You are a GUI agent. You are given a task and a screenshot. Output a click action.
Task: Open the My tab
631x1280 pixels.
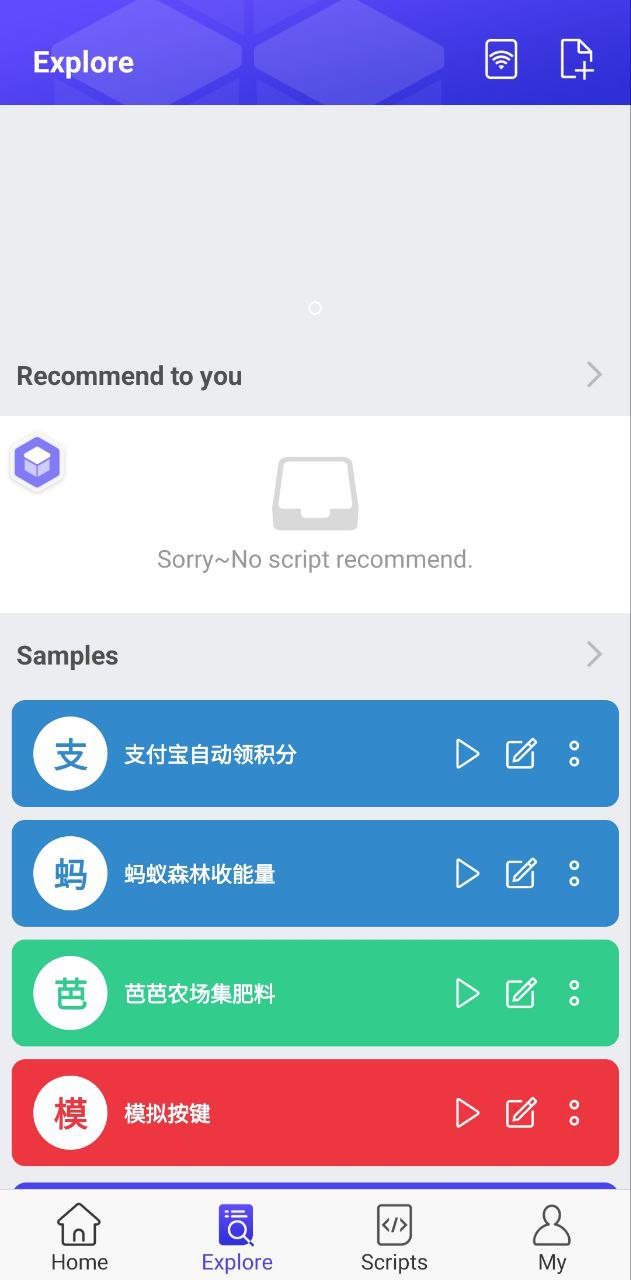click(x=551, y=1237)
